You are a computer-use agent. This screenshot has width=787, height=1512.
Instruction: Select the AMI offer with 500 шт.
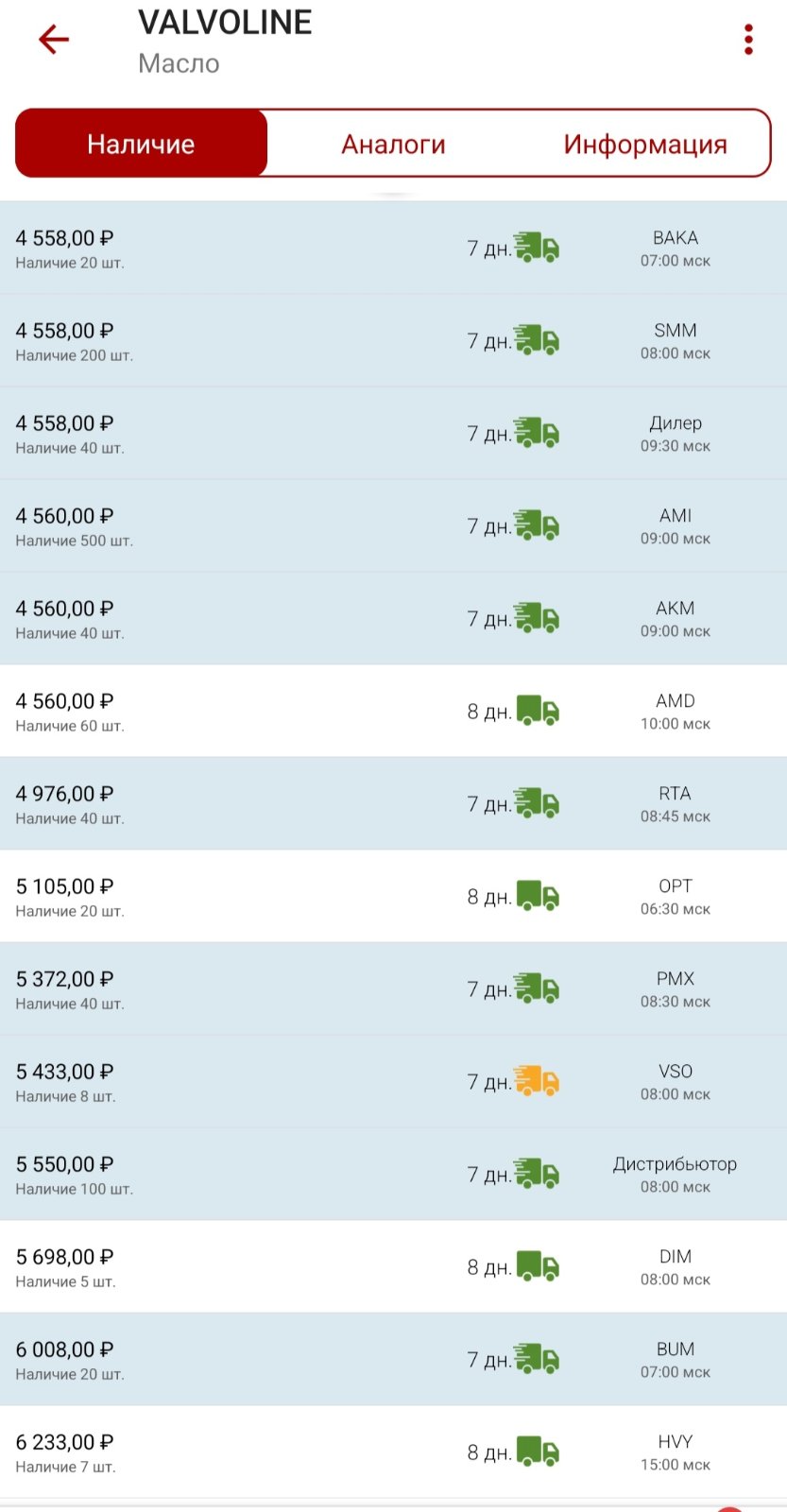[393, 526]
